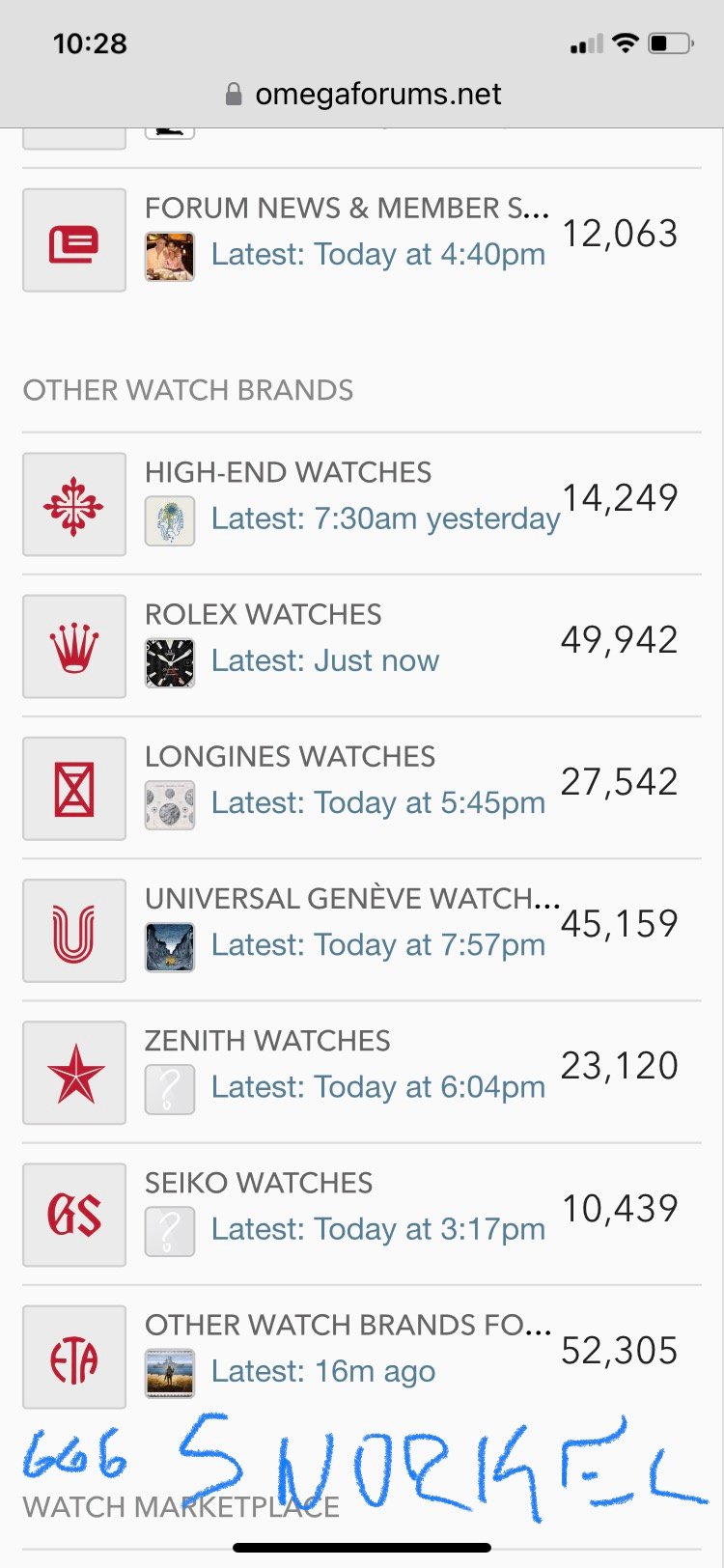Viewport: 724px width, 1568px height.
Task: Open the 'Latest: 16m ago' post
Action: [x=322, y=1371]
